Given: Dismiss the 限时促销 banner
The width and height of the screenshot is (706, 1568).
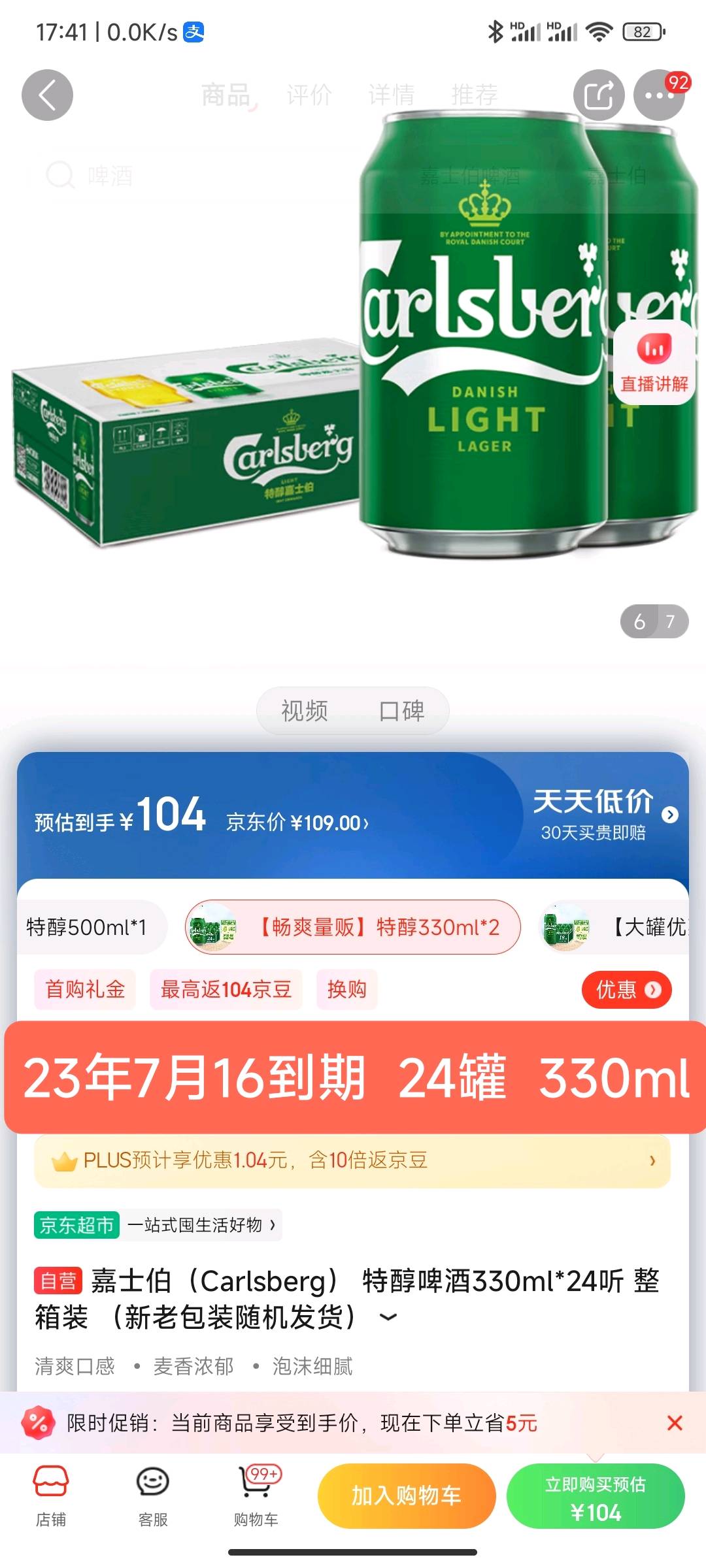Looking at the screenshot, I should click(675, 1423).
